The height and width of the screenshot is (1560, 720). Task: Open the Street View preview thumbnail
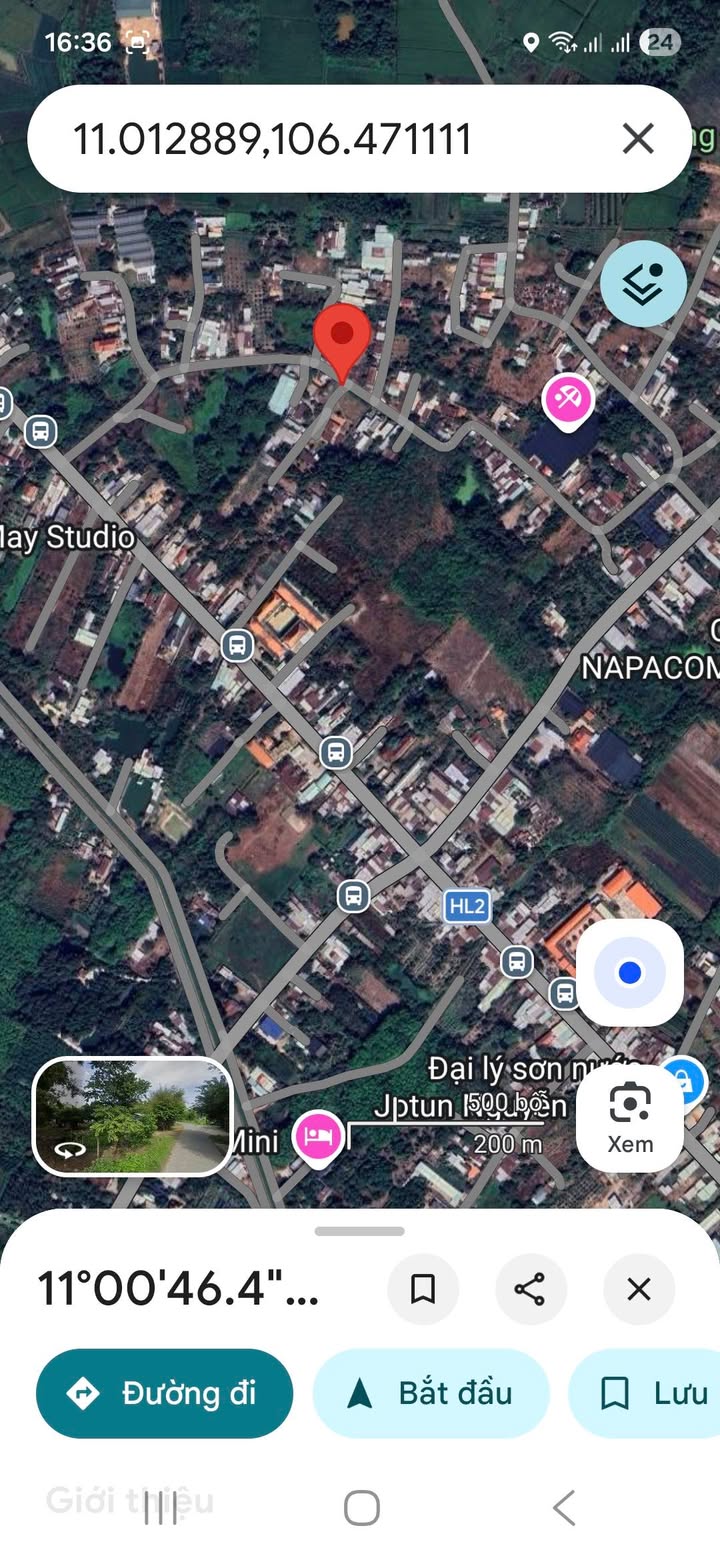click(133, 1116)
